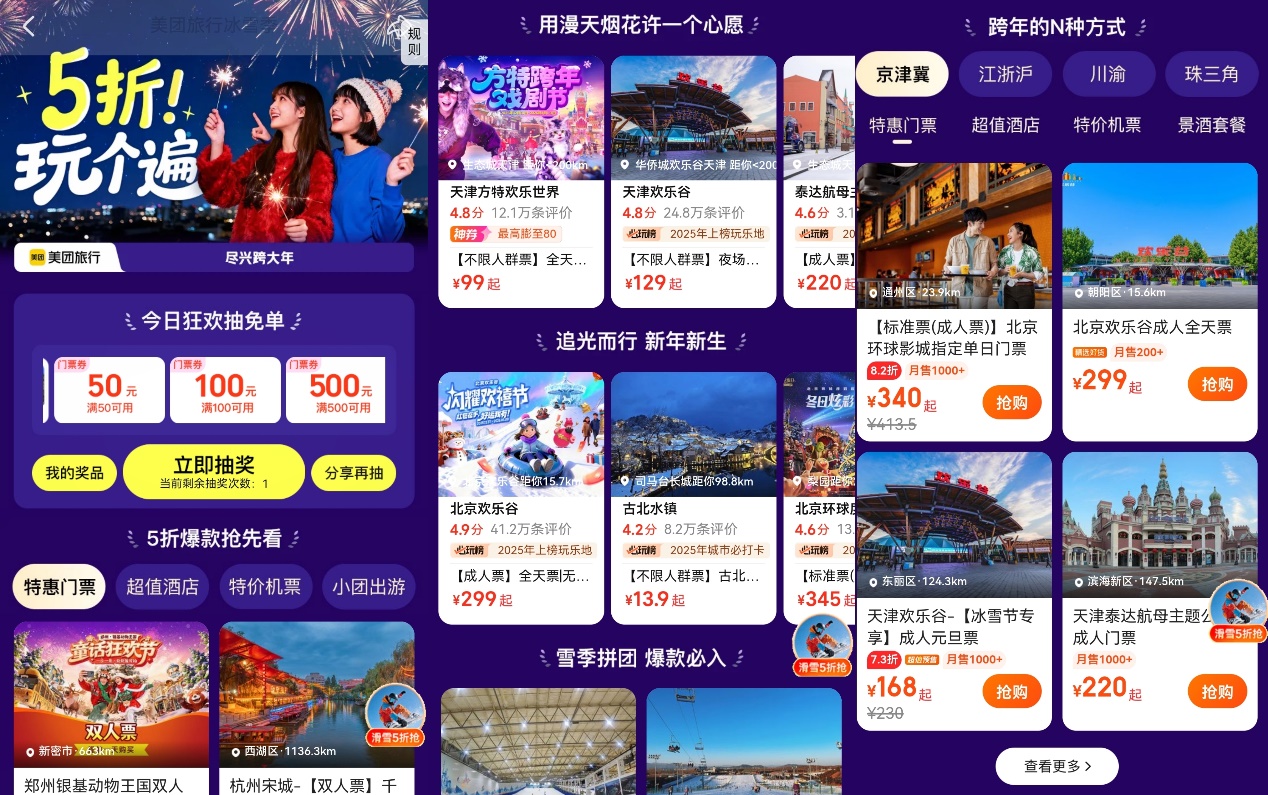Select the 特价机票 chip under 5折爆款抢先看
The height and width of the screenshot is (795, 1268).
(x=265, y=587)
